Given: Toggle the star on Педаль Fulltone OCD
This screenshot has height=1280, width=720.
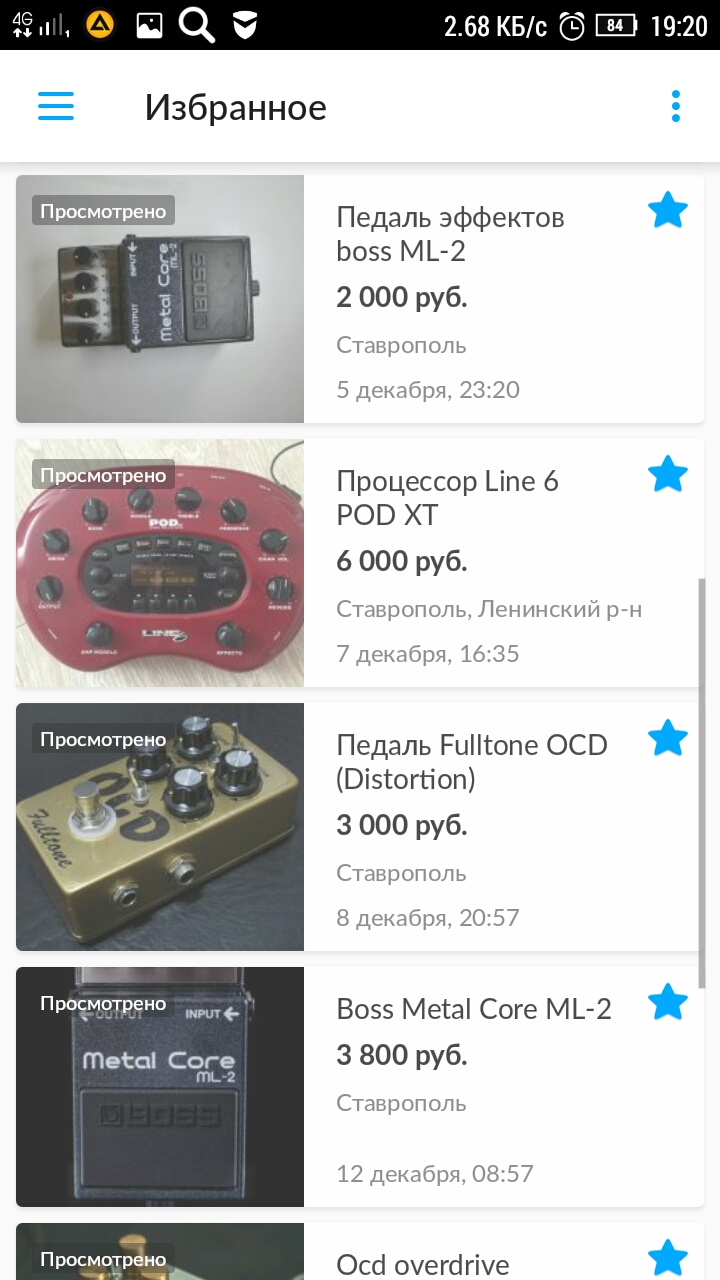Looking at the screenshot, I should click(x=668, y=739).
